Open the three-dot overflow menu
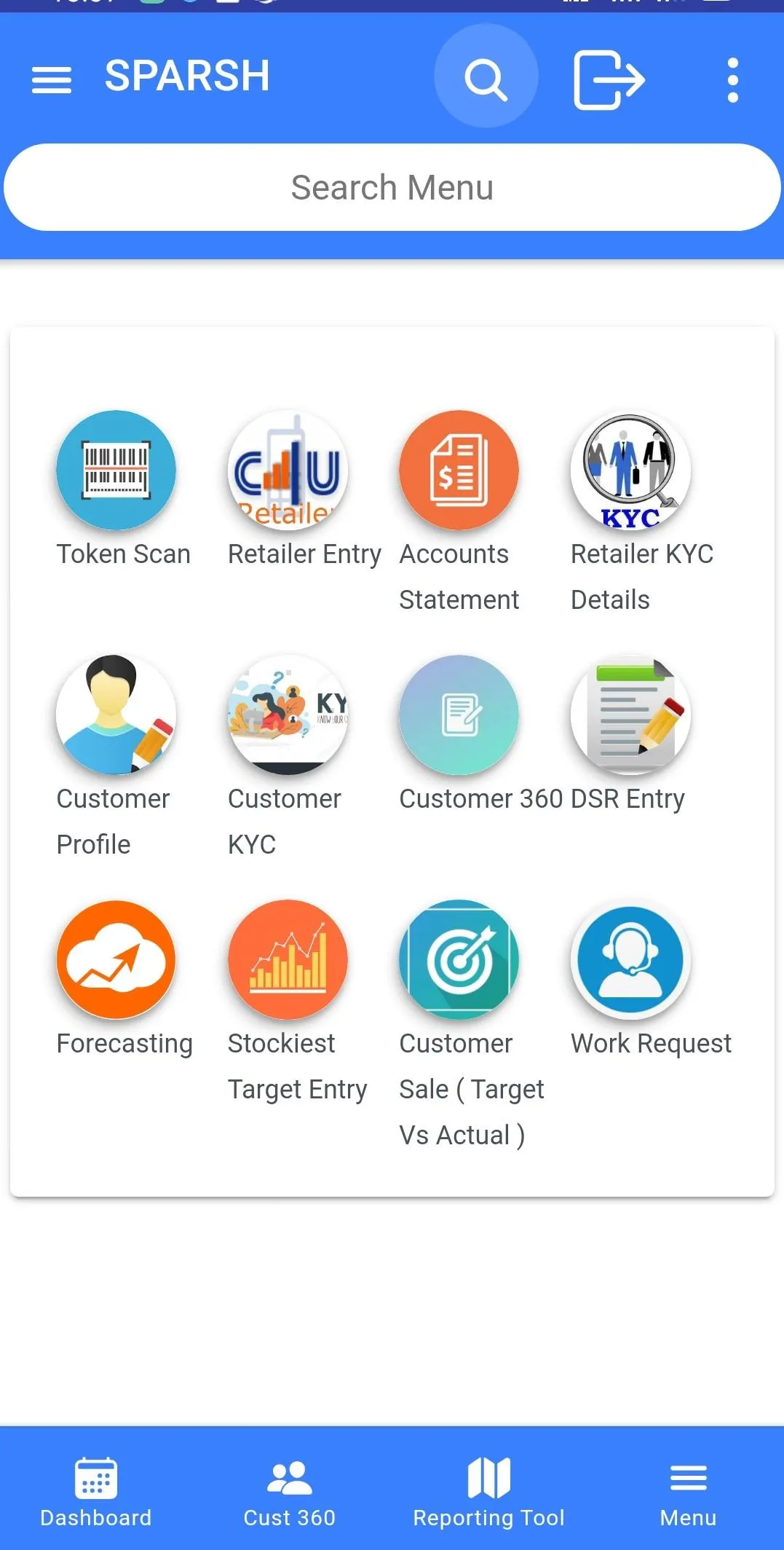 732,79
